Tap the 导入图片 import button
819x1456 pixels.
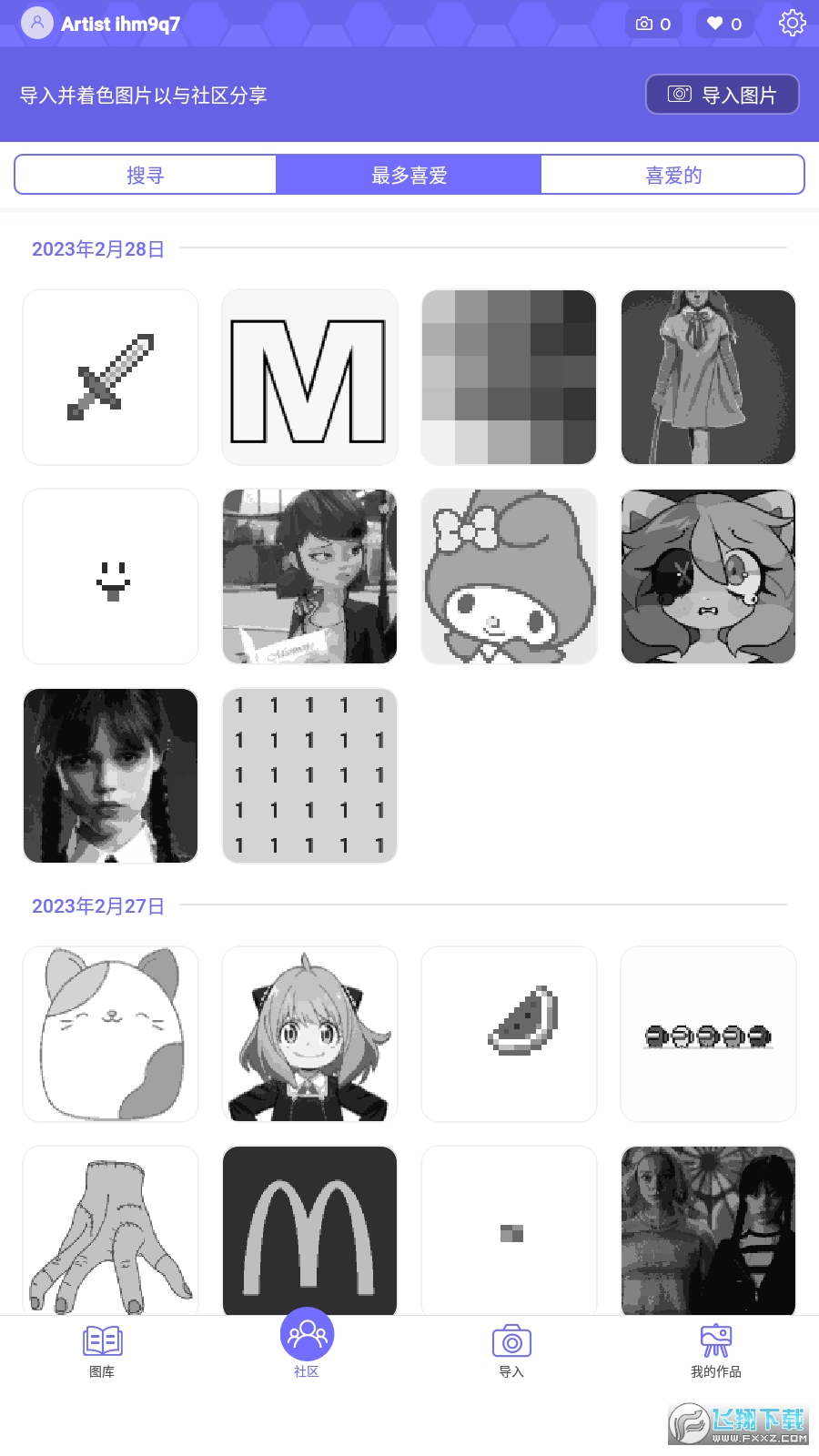coord(722,95)
